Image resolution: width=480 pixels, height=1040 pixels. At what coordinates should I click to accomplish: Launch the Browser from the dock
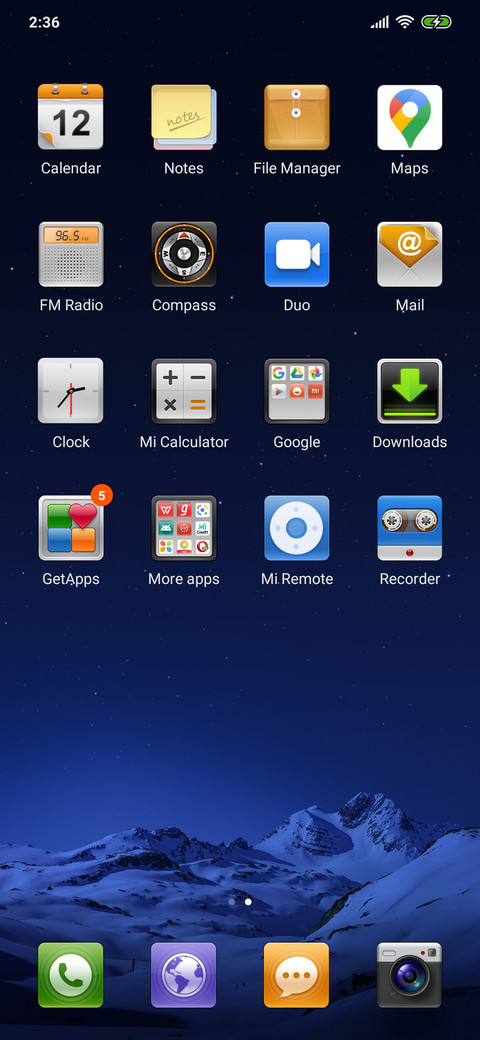coord(184,975)
